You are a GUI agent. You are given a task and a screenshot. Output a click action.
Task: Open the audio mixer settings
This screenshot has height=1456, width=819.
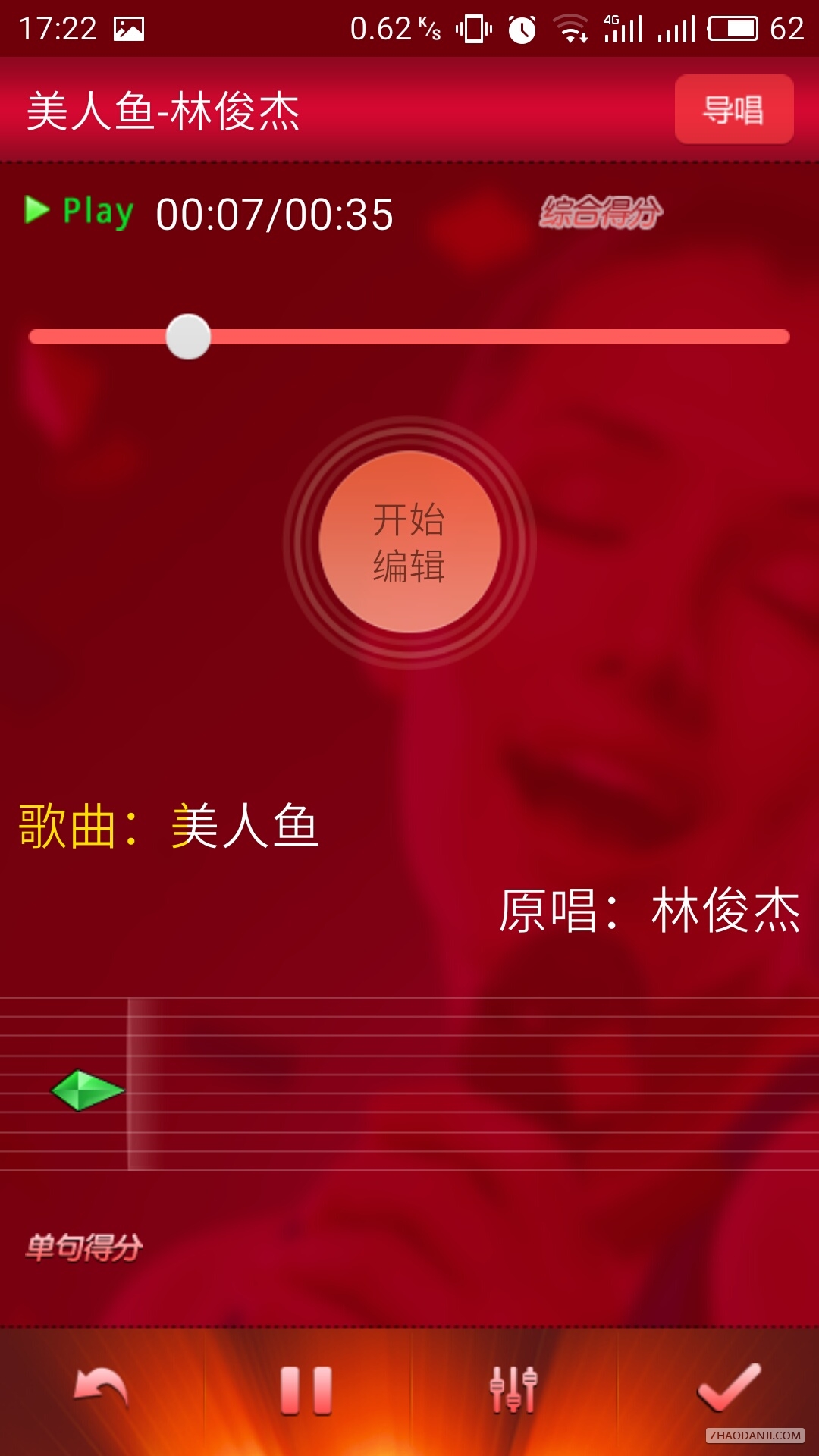pyautogui.click(x=513, y=1391)
